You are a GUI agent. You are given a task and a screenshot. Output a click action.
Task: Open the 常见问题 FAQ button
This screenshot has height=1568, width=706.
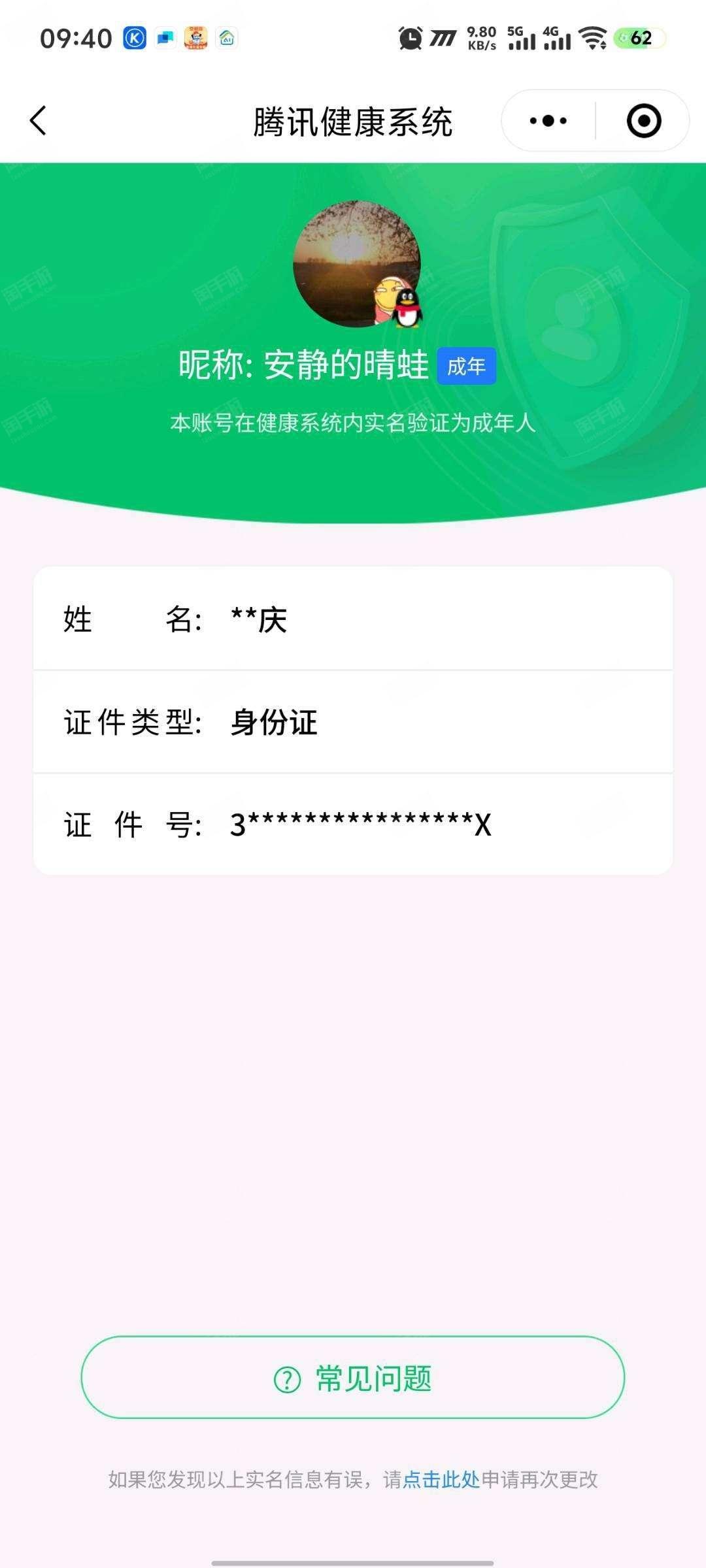click(x=353, y=1377)
